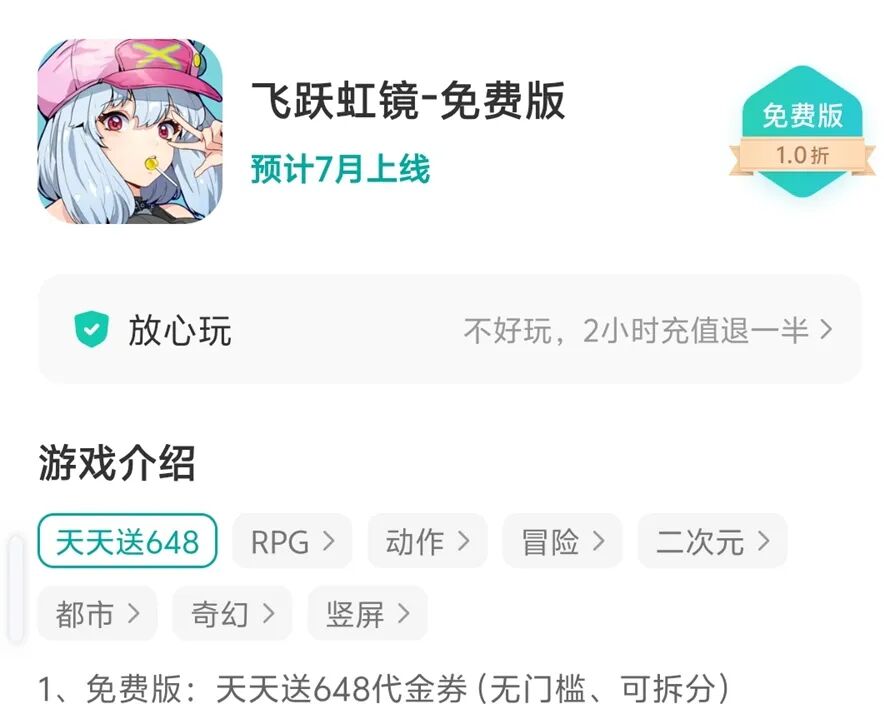The height and width of the screenshot is (724, 884).
Task: View games tagged 都市
Action: click(97, 614)
